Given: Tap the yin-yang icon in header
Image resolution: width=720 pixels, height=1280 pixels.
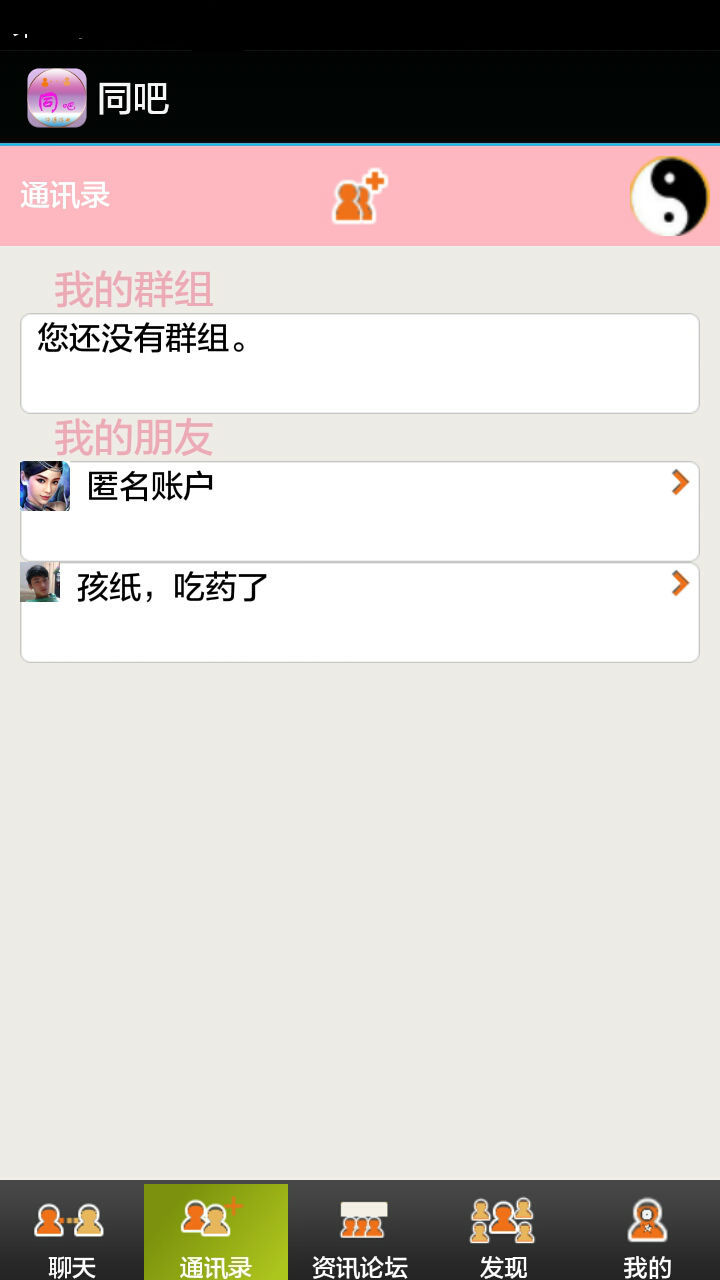Looking at the screenshot, I should click(x=669, y=196).
